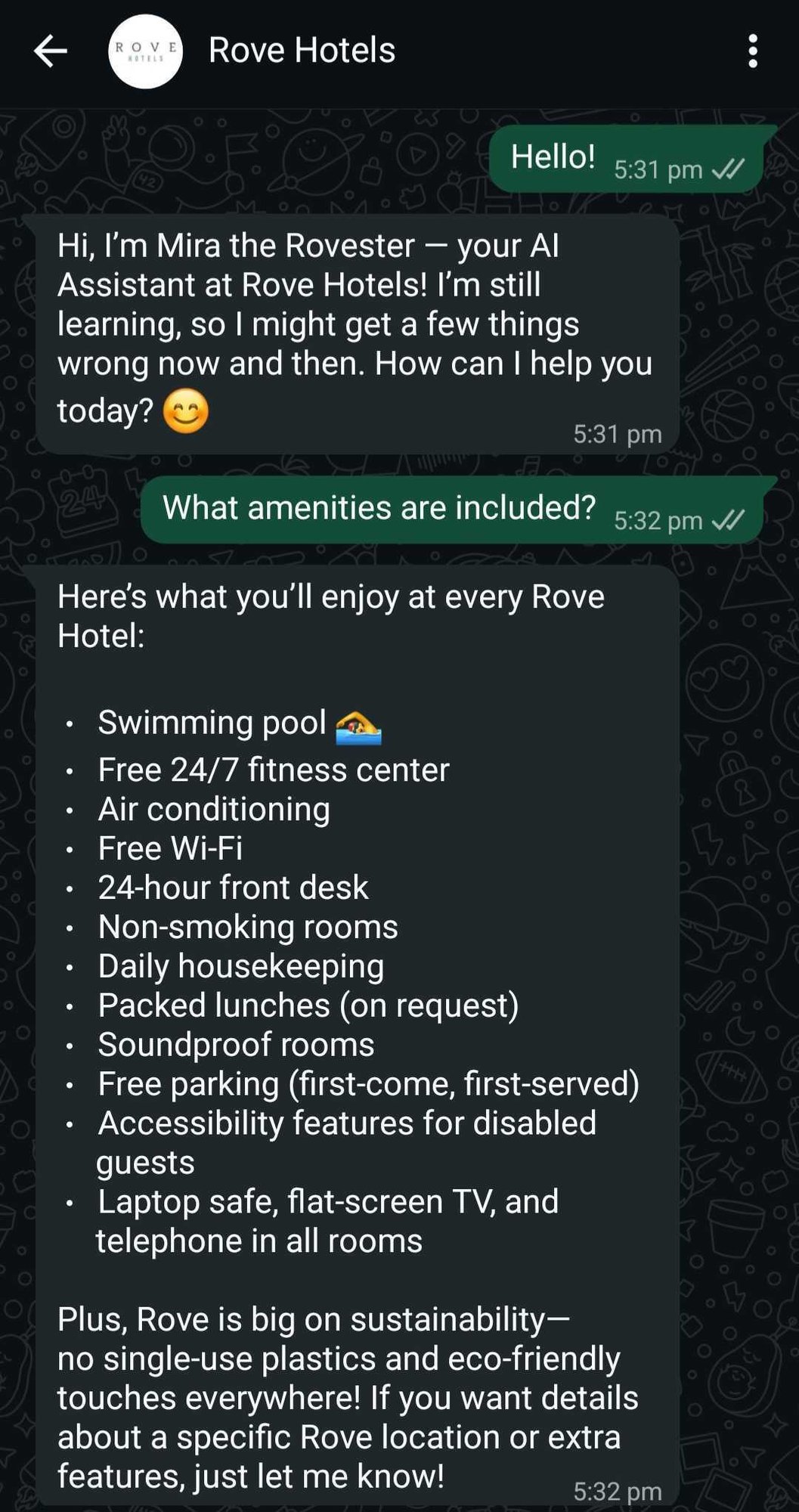Click the Daily housekeeping bullet point
Screen dimensions: 799x1512
240,965
